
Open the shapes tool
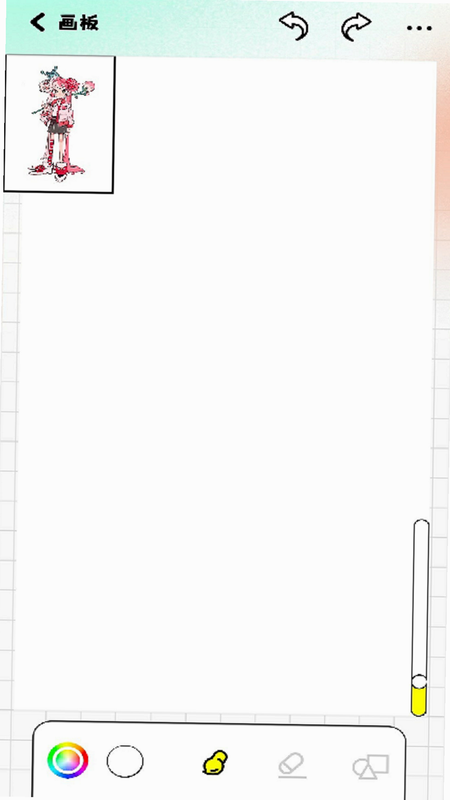(x=371, y=767)
